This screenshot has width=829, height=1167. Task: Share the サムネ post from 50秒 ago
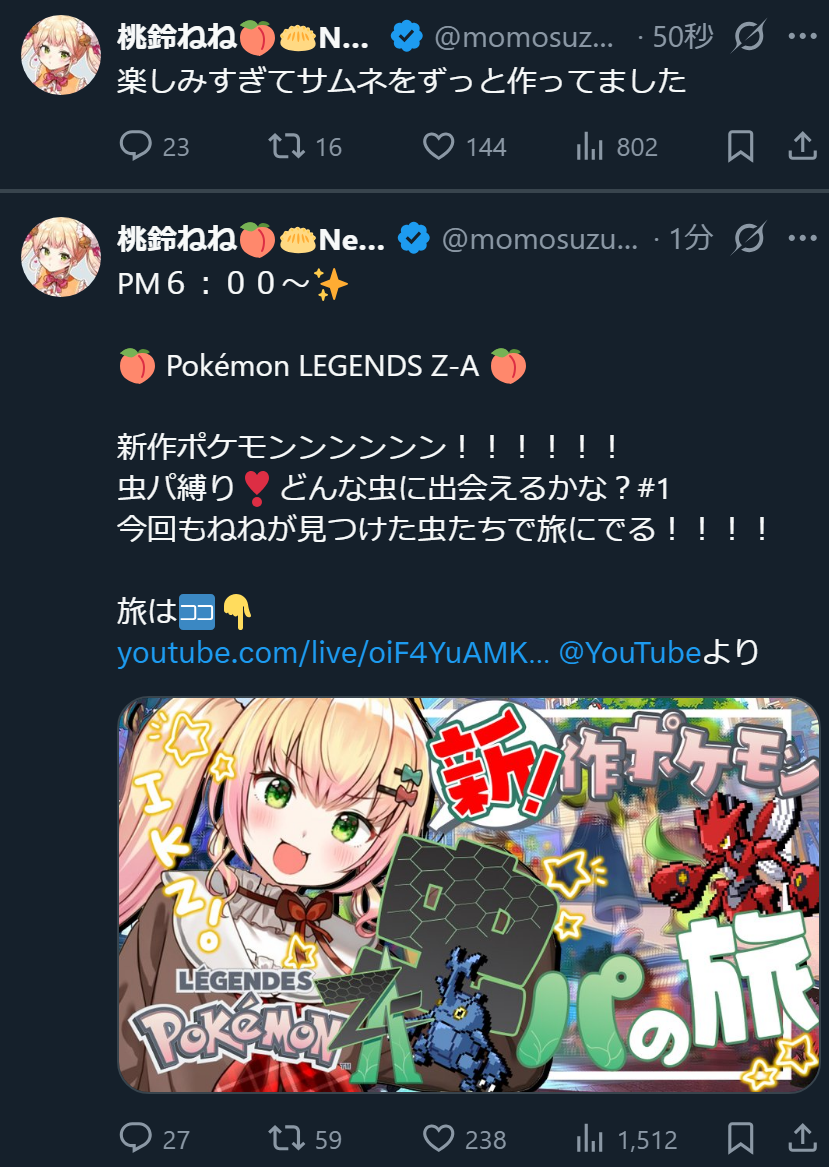(802, 147)
